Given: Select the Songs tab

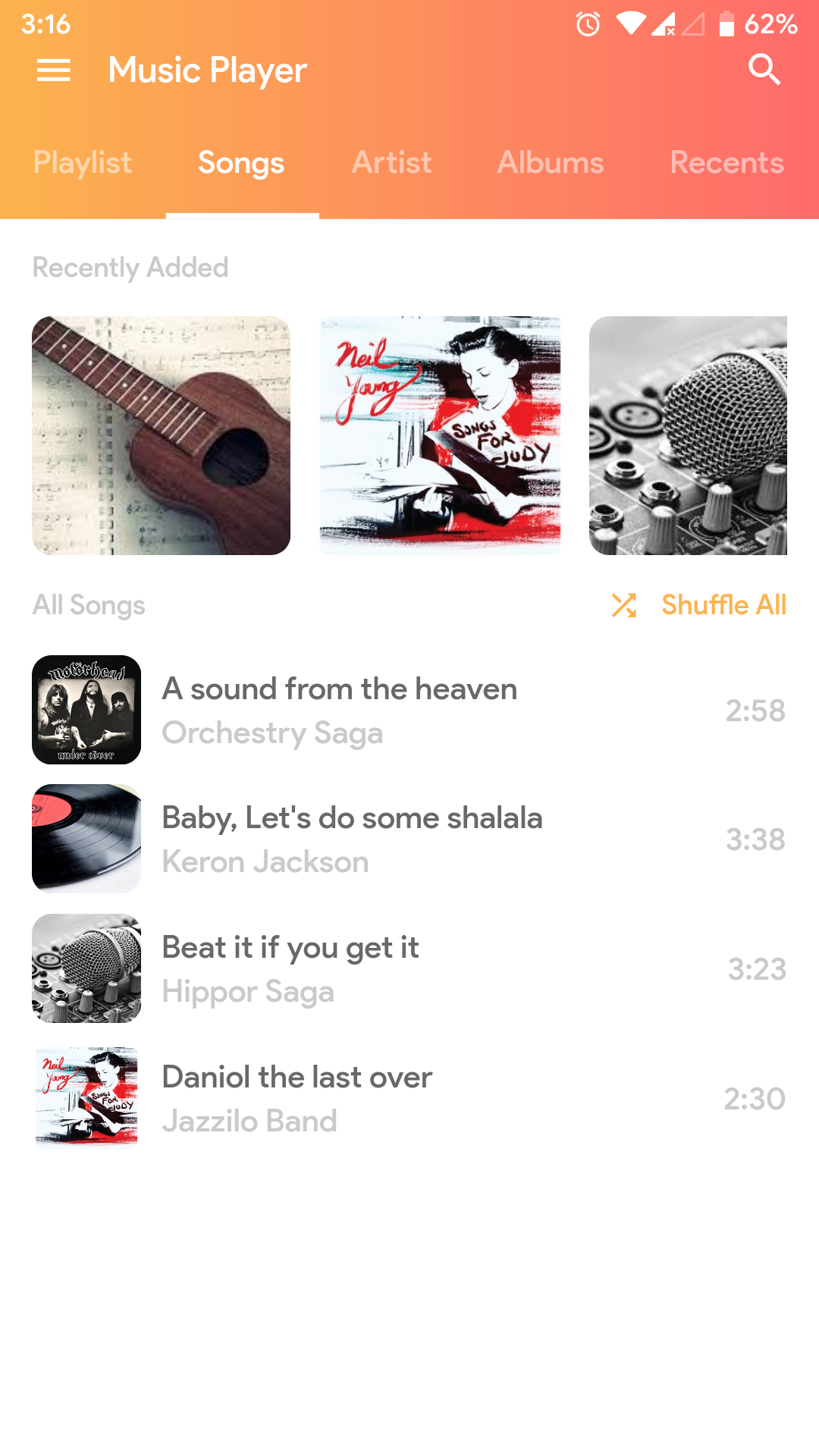Looking at the screenshot, I should point(241,163).
